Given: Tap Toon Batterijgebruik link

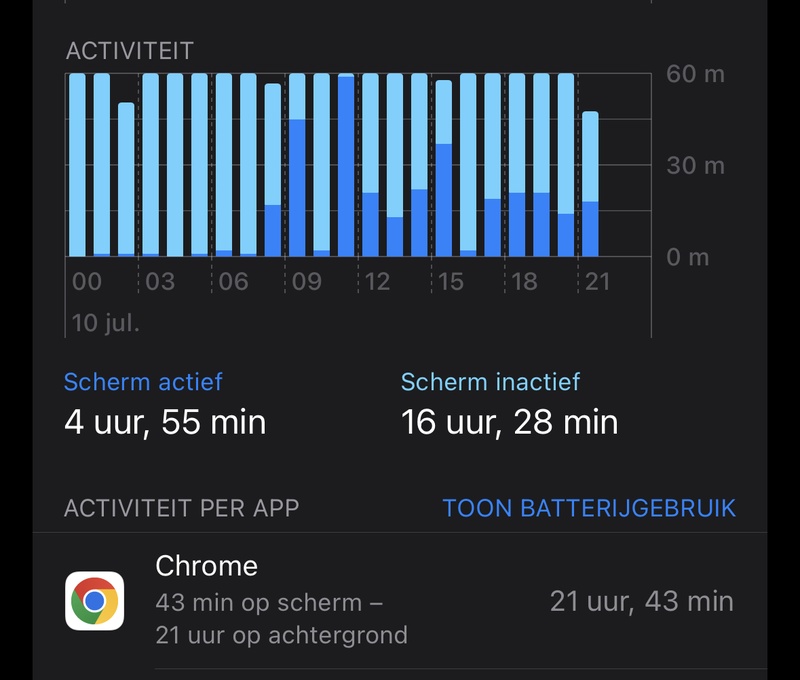Looking at the screenshot, I should [x=589, y=508].
